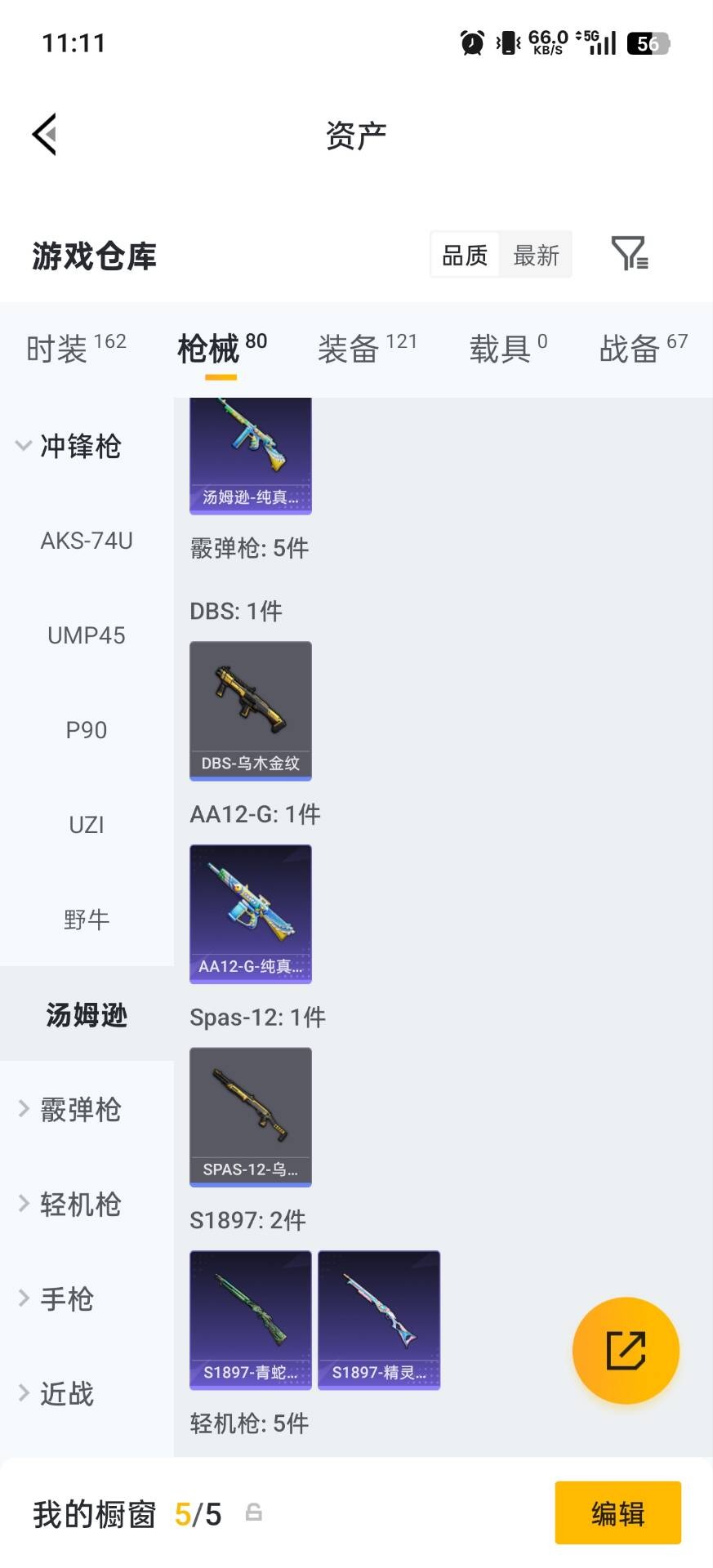Switch sorting to 最新
Image resolution: width=713 pixels, height=1568 pixels.
point(536,255)
